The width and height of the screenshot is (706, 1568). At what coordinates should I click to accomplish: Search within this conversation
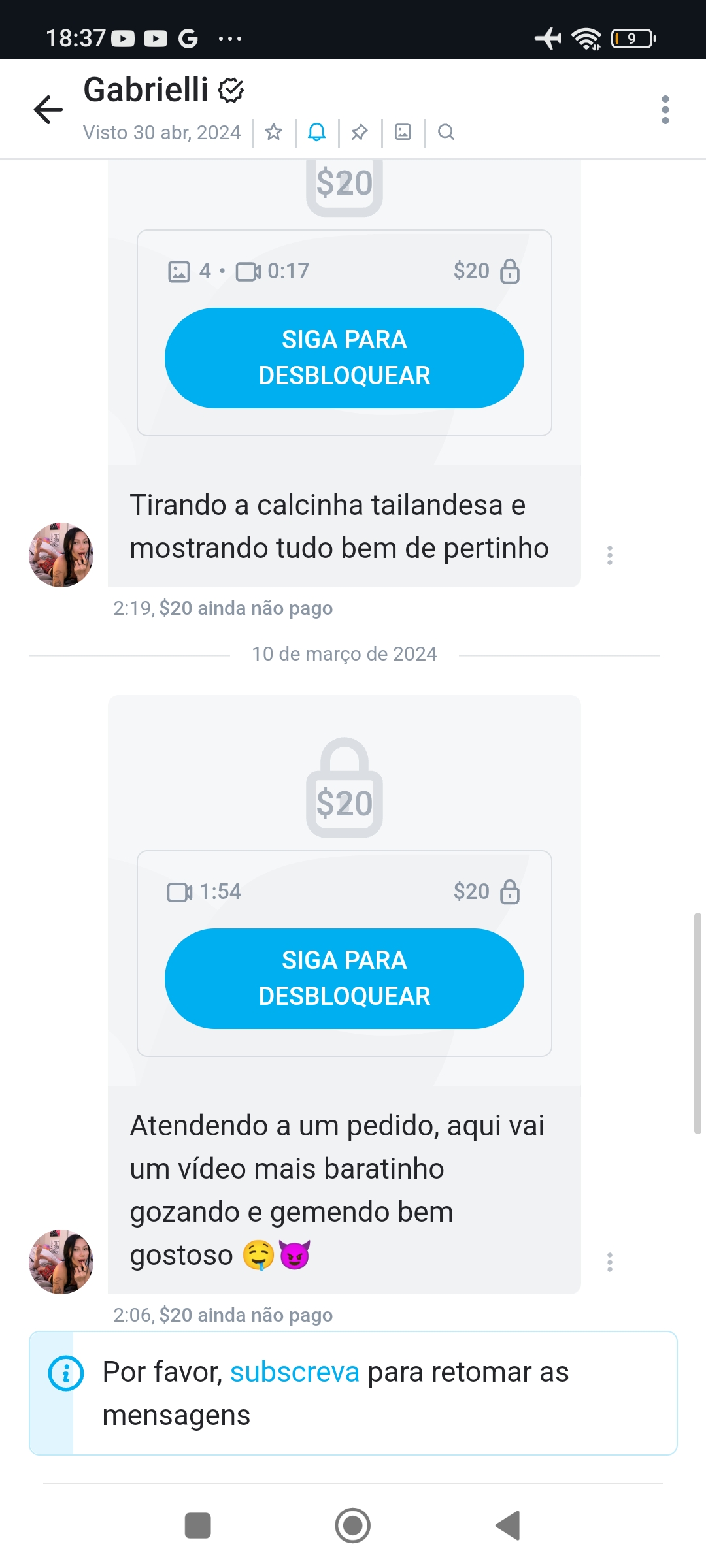(x=446, y=133)
